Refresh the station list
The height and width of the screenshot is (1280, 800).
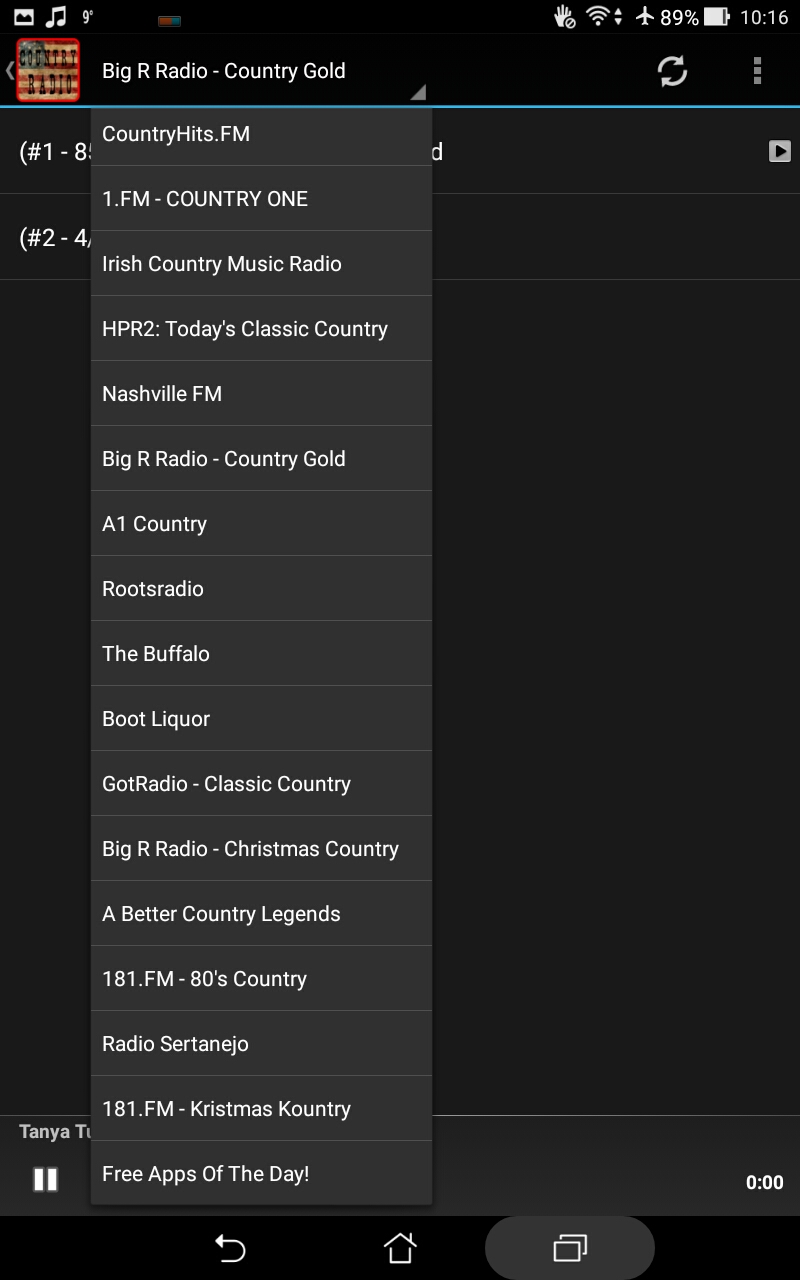[x=671, y=71]
